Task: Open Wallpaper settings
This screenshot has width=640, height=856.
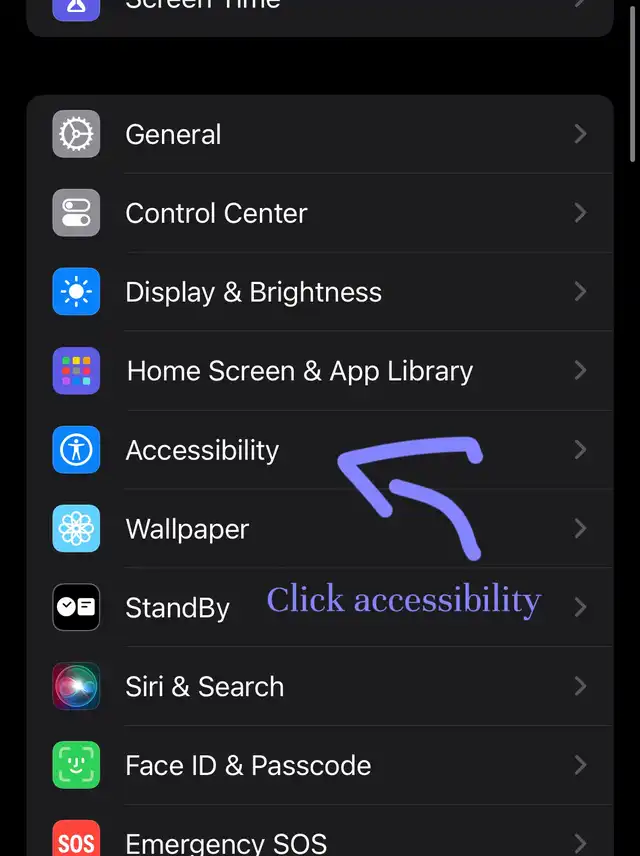Action: coord(187,529)
